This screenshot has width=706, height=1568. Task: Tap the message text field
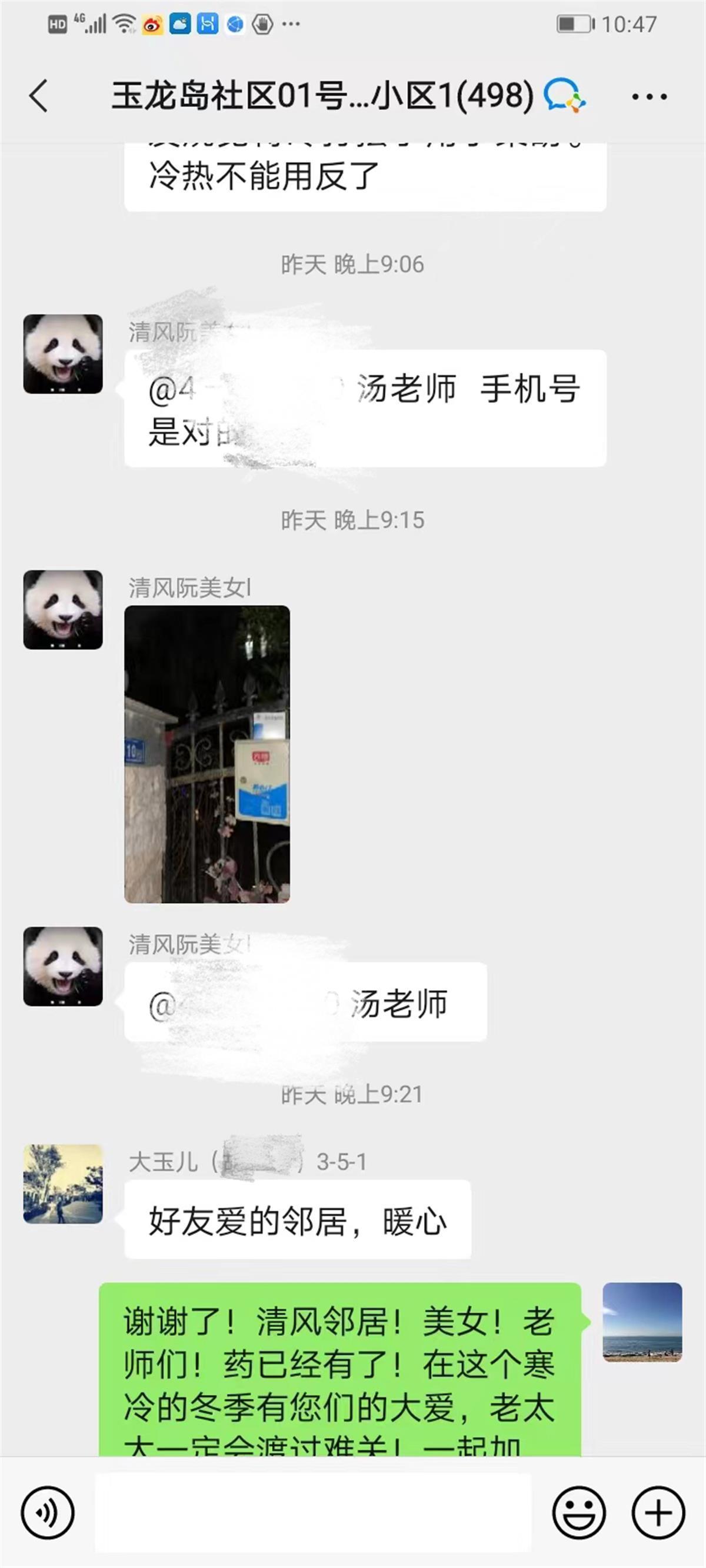(313, 1512)
